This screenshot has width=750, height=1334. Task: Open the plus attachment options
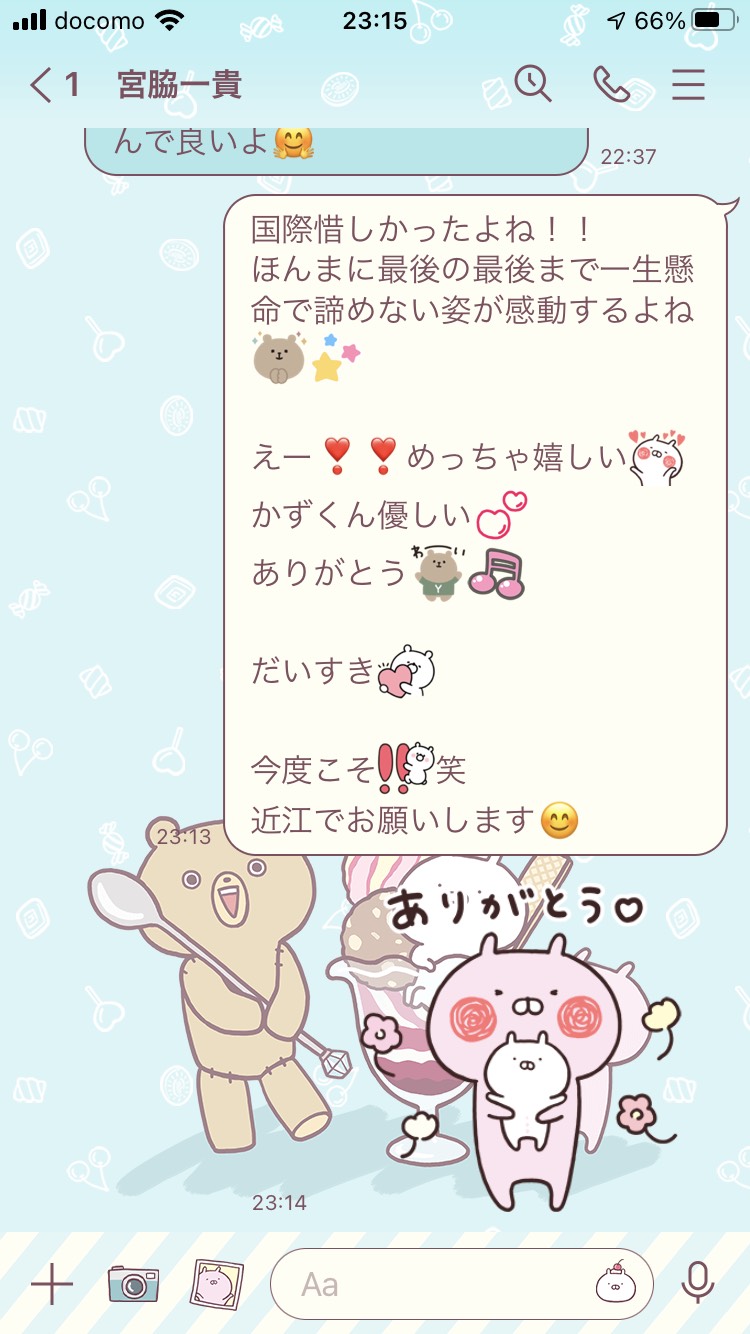tap(51, 1284)
